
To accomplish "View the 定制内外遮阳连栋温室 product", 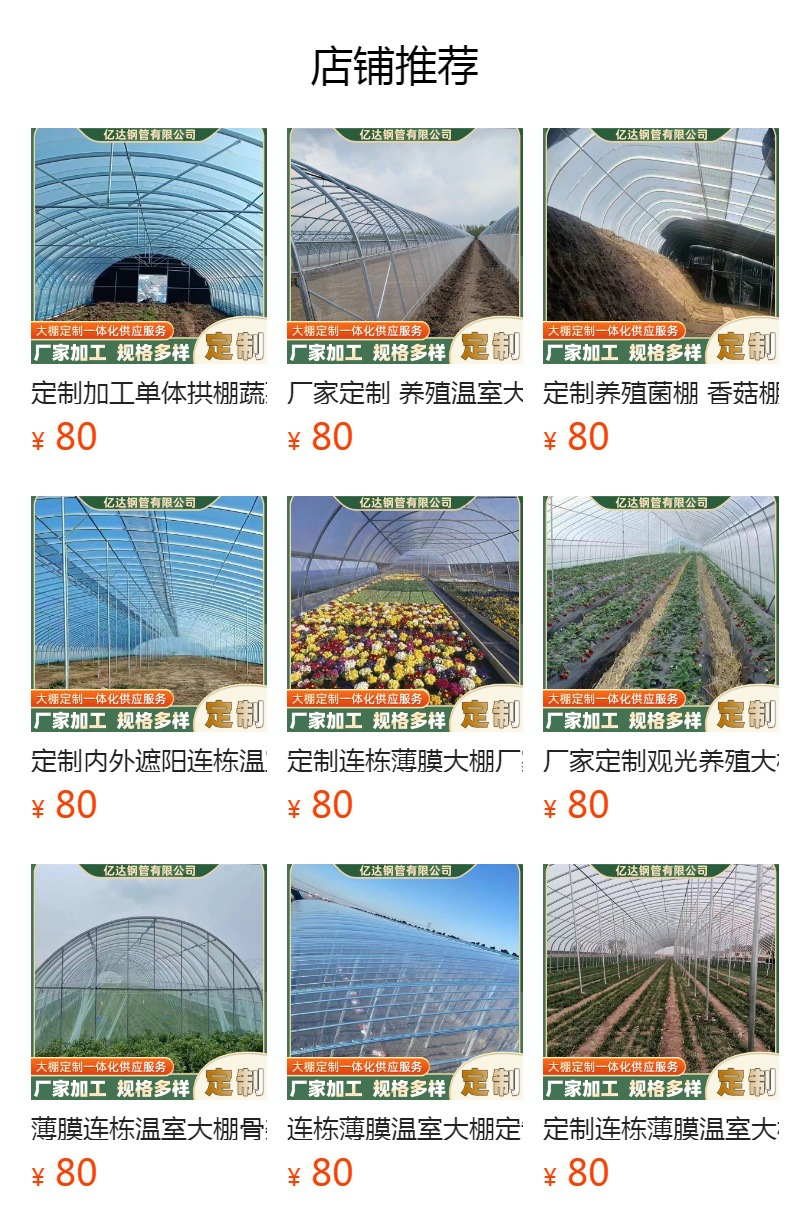I will [x=149, y=660].
